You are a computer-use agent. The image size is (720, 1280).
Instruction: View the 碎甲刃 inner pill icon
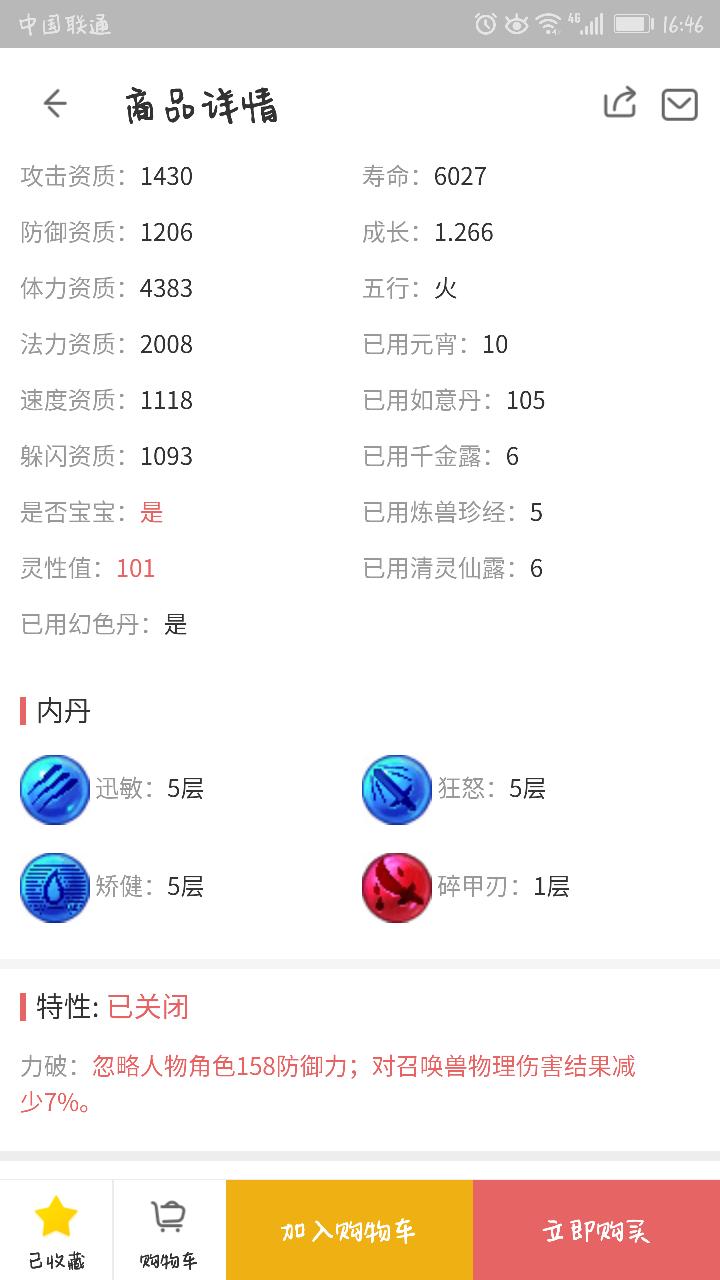tap(397, 887)
